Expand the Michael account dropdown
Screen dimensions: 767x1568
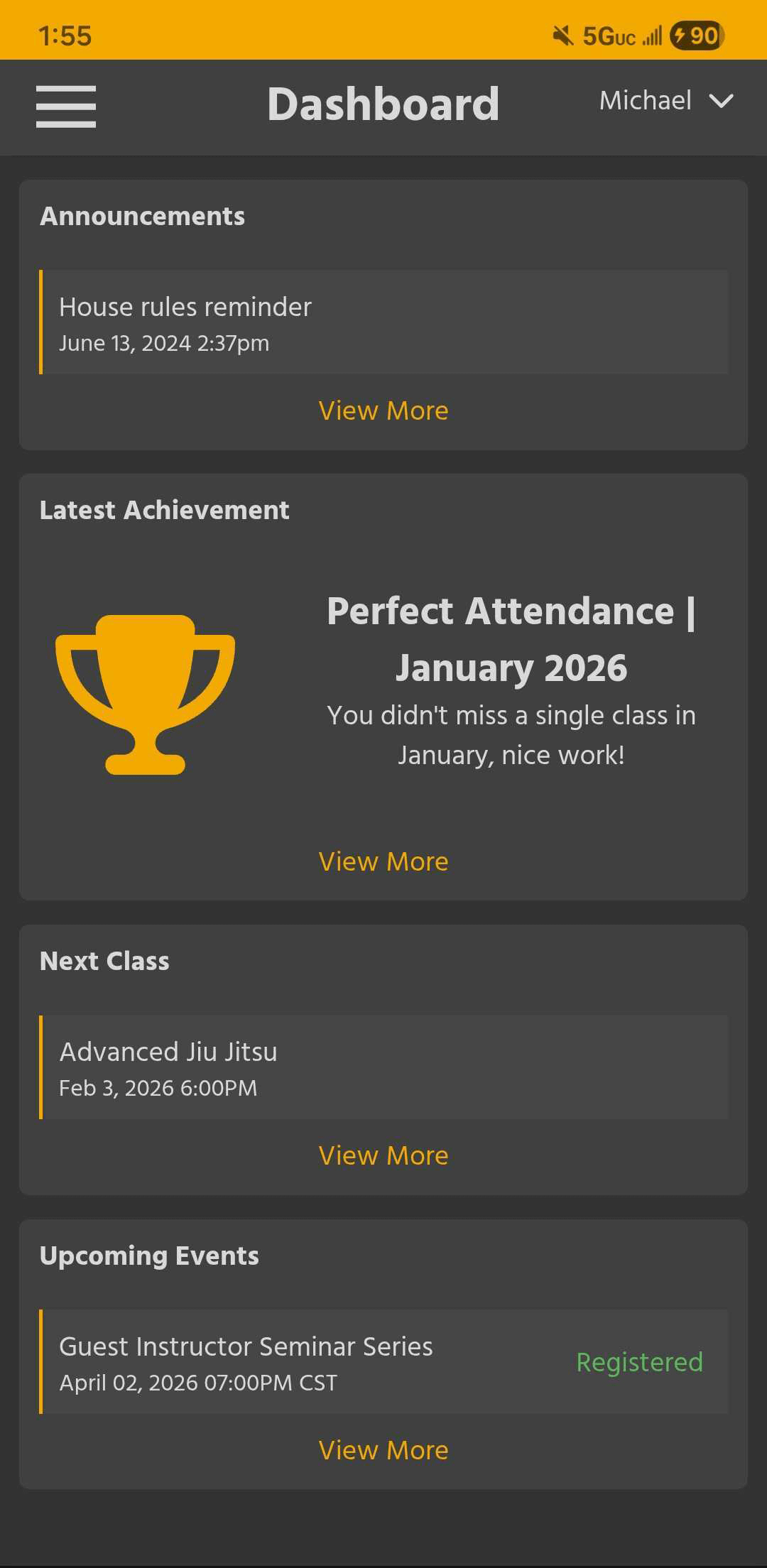(665, 101)
